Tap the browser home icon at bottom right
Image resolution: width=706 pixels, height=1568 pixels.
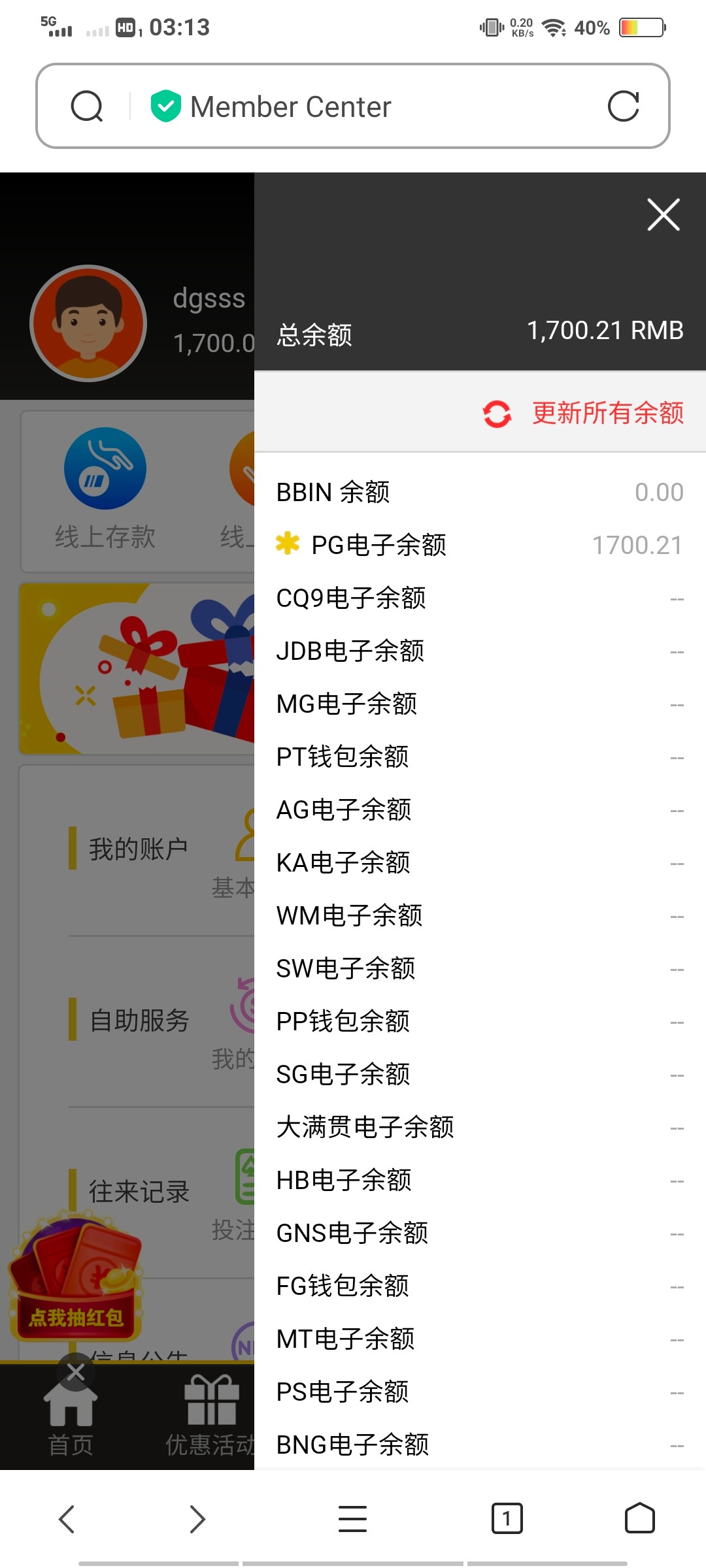pos(639,1519)
